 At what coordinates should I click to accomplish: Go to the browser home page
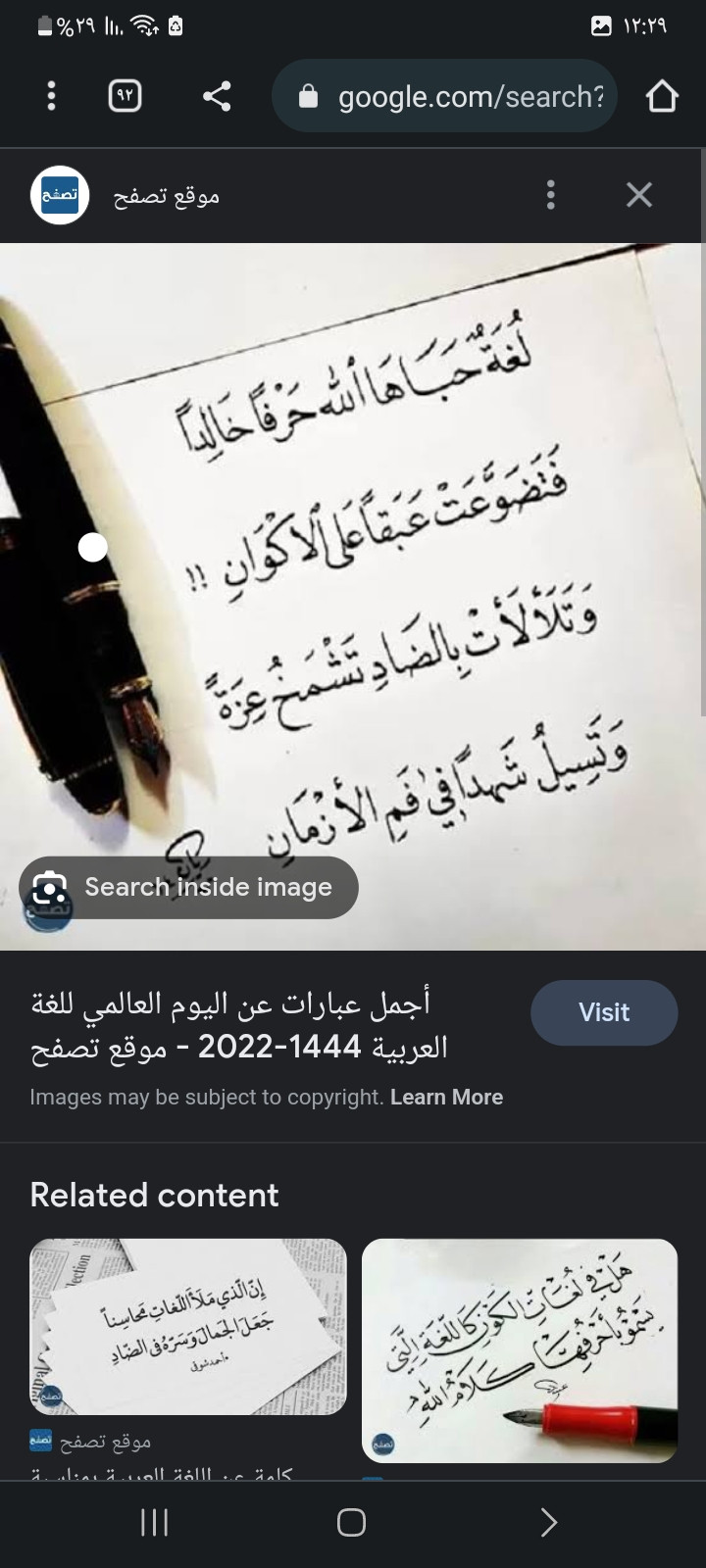tap(662, 96)
